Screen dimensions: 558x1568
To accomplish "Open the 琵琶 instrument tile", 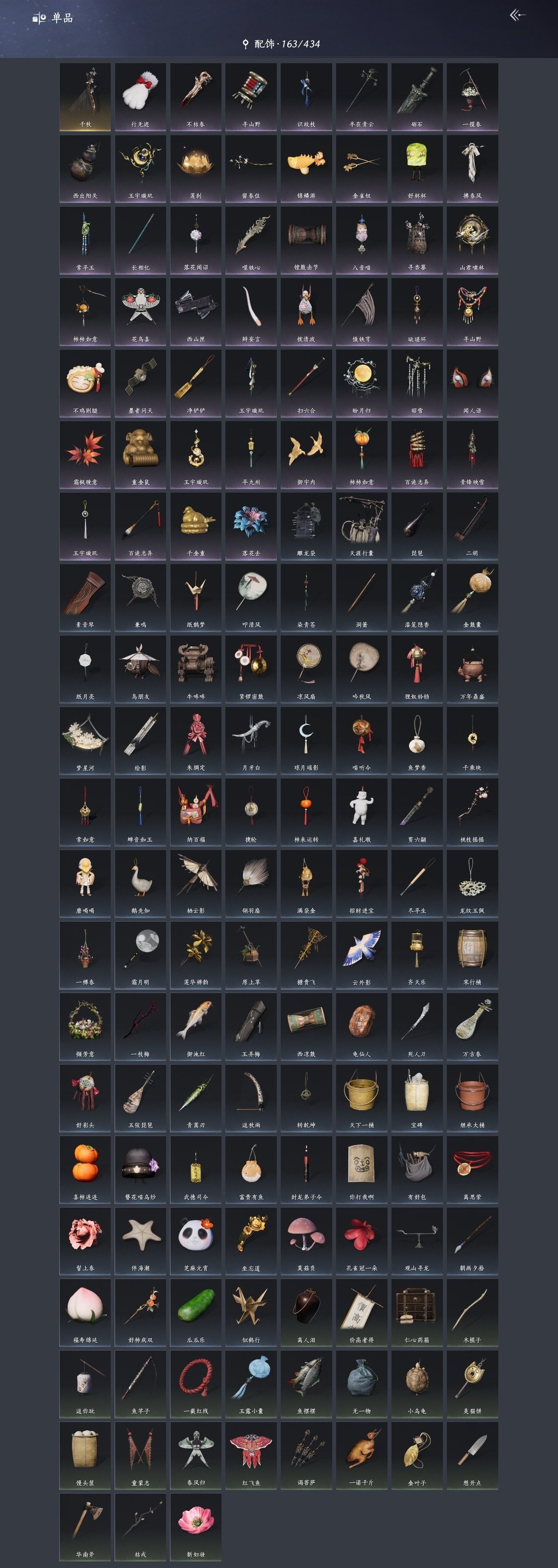I will [417, 526].
